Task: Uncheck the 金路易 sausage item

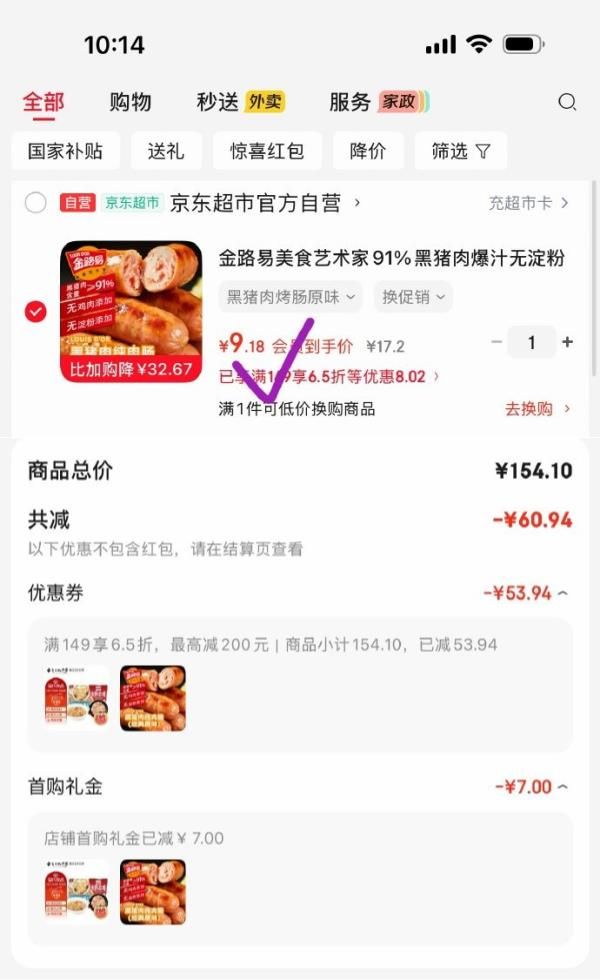Action: (36, 312)
